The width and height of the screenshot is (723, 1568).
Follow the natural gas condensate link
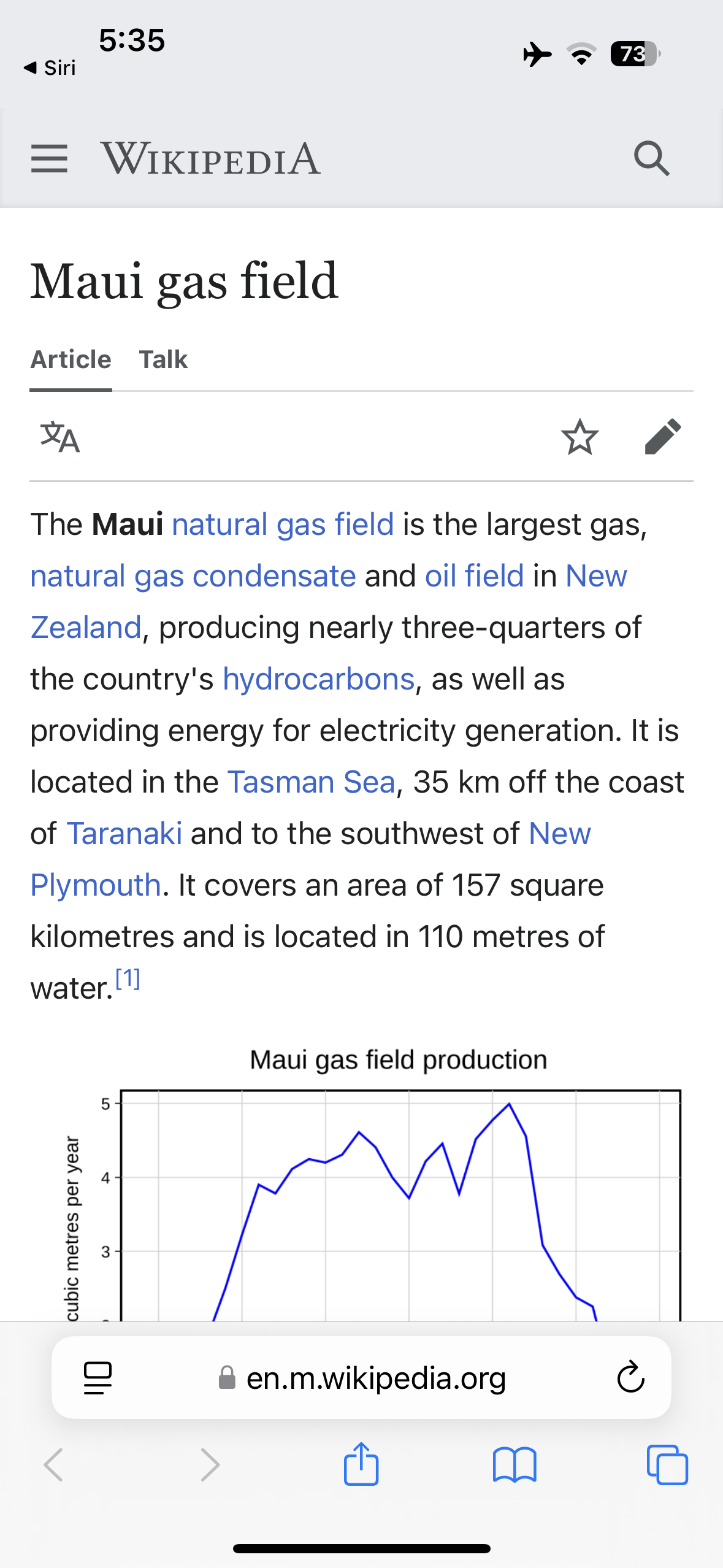point(193,577)
